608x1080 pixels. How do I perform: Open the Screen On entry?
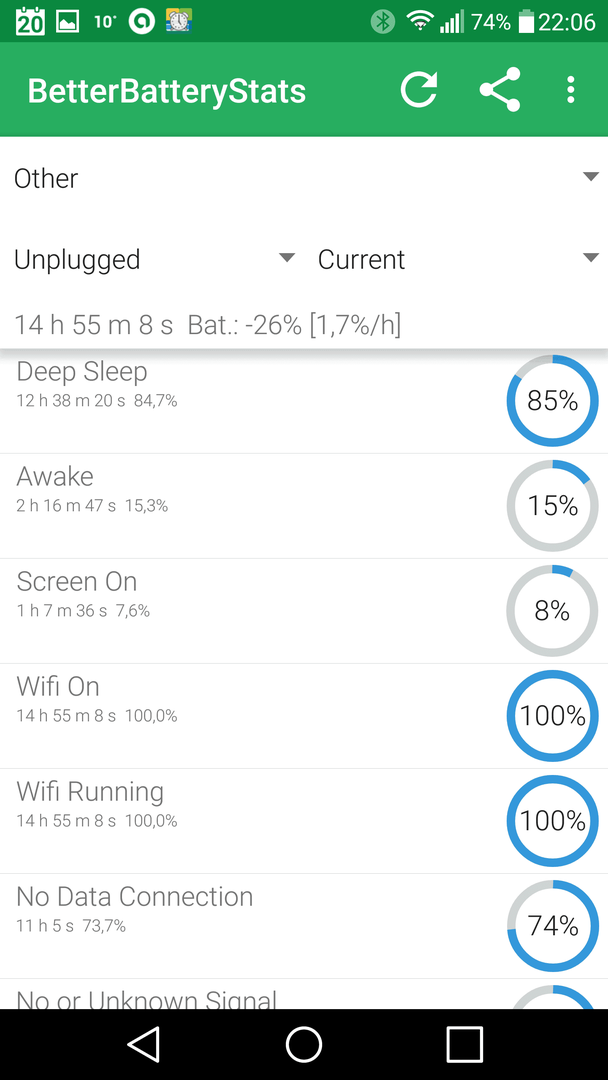[304, 611]
